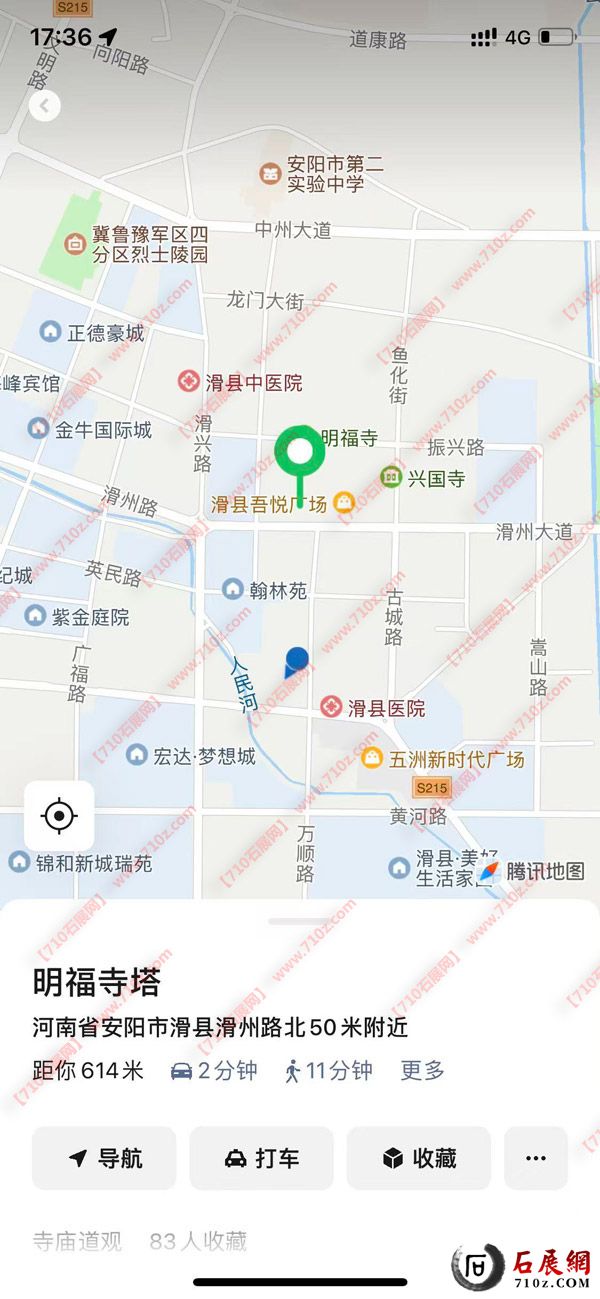600x1299 pixels.
Task: Open the three-dot more options button
Action: pyautogui.click(x=536, y=1158)
